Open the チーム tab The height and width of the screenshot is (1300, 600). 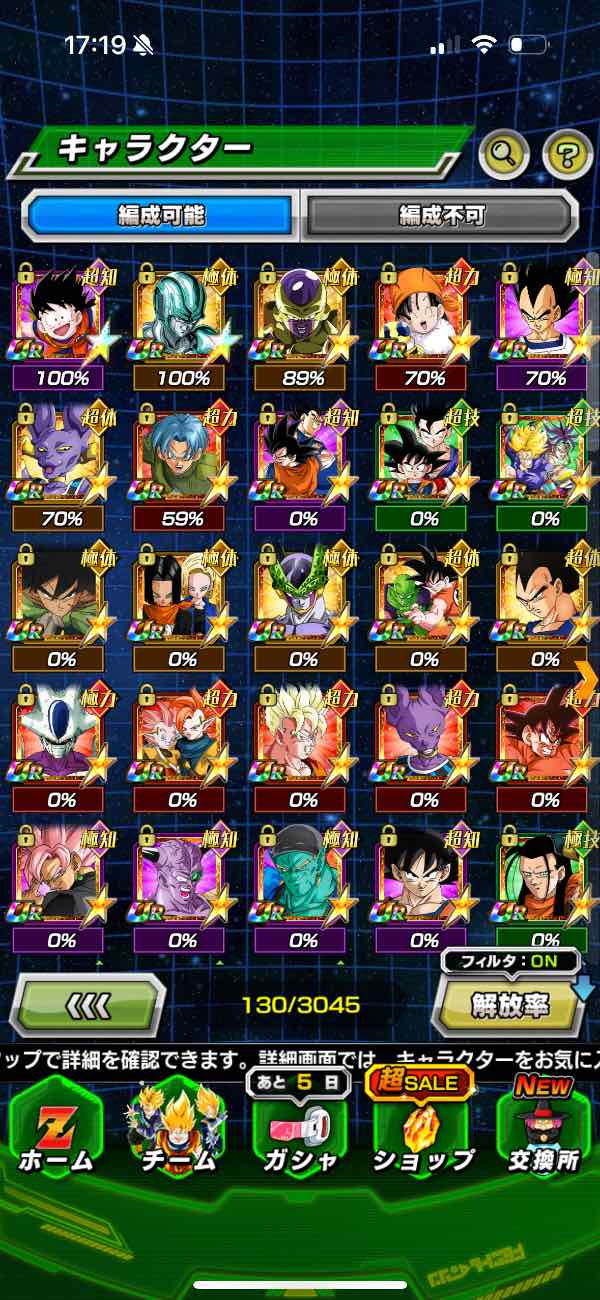tap(179, 1130)
